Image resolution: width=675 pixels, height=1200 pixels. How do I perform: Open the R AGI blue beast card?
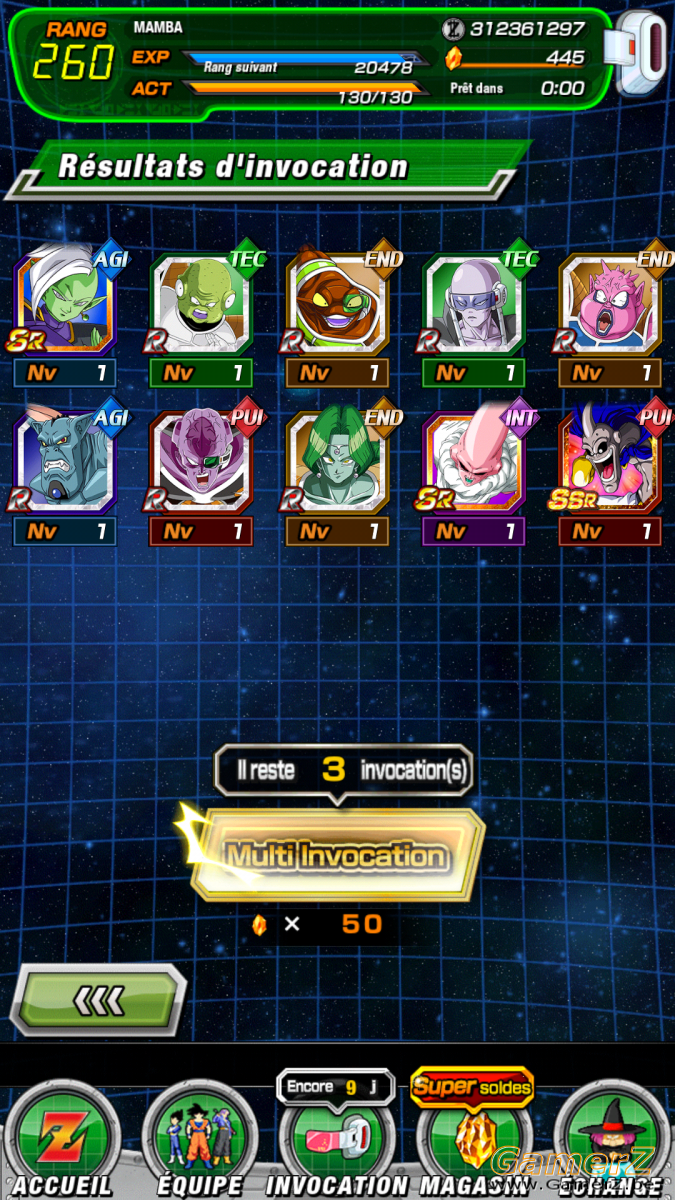(x=66, y=474)
